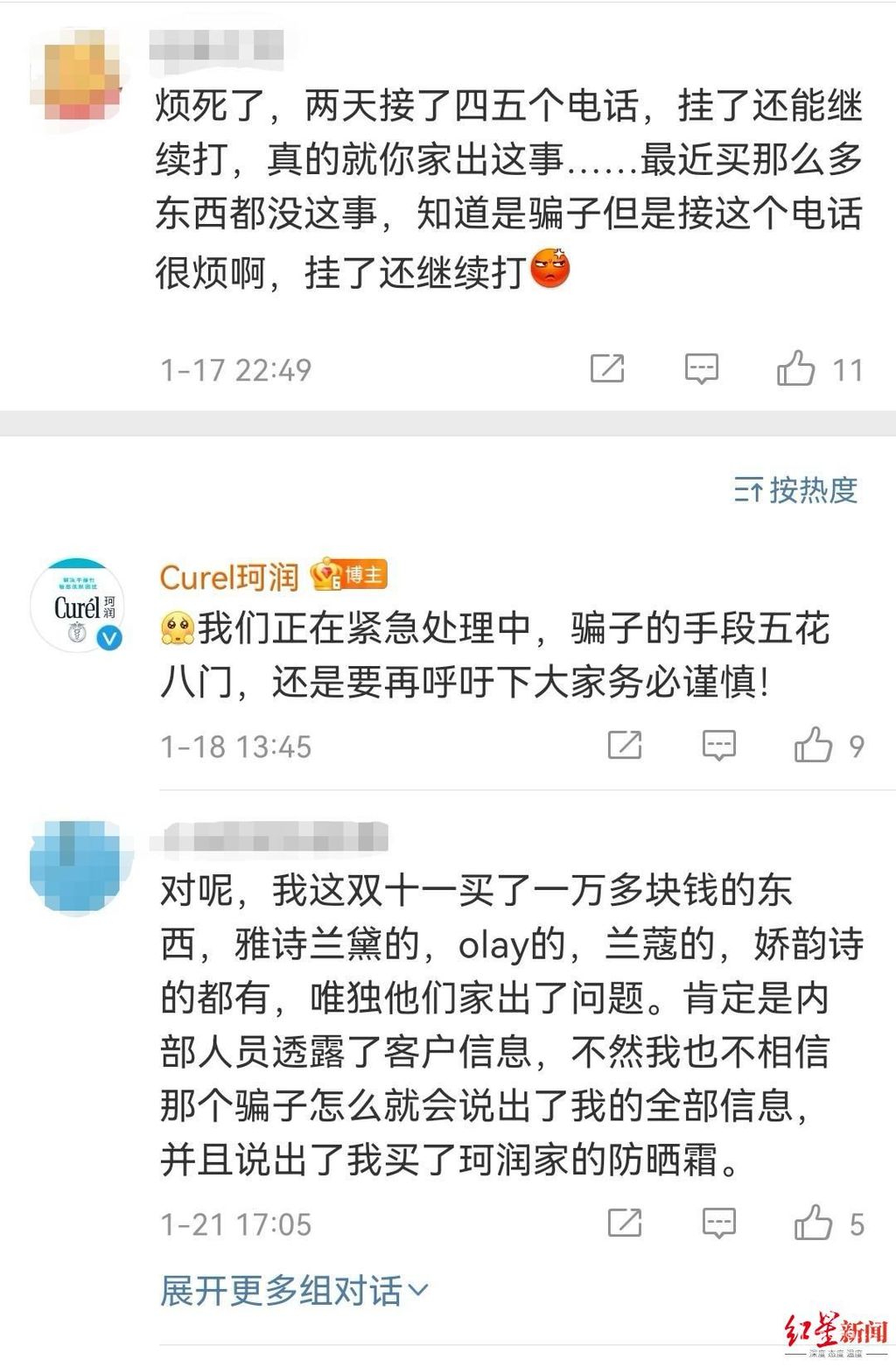Reply to the comment dated 1-17 22:49
896x1367 pixels.
click(701, 368)
